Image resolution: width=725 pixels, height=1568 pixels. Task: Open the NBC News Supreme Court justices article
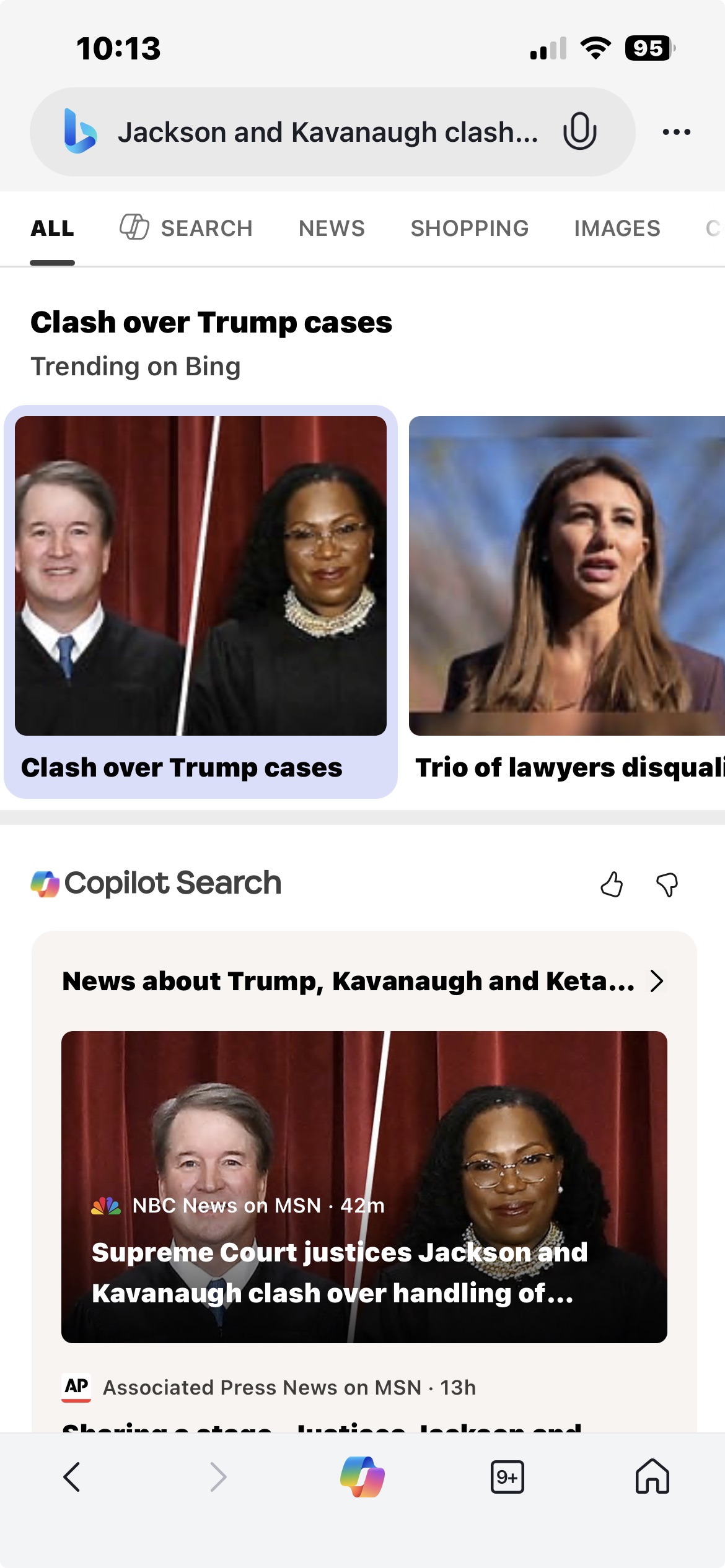364,1187
